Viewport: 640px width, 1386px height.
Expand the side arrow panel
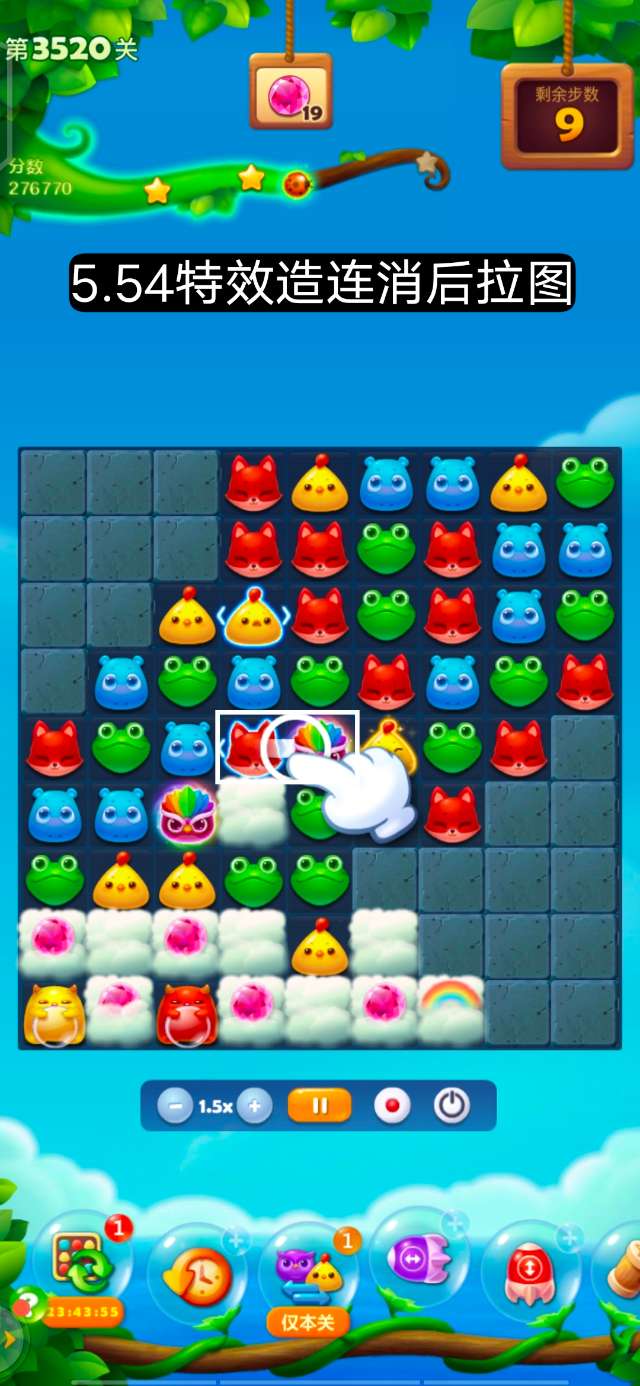(8, 1340)
